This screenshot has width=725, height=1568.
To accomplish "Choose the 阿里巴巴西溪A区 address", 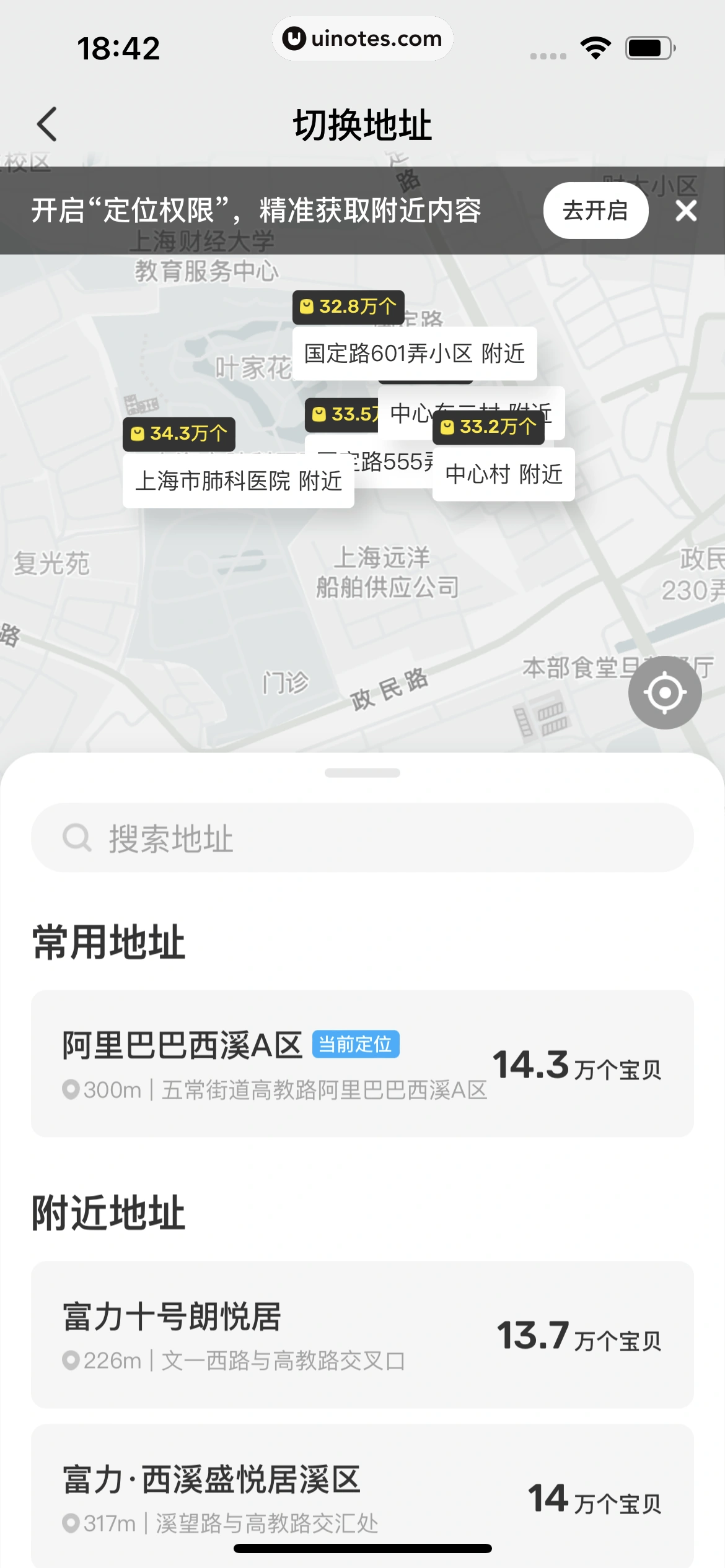I will coord(362,1063).
